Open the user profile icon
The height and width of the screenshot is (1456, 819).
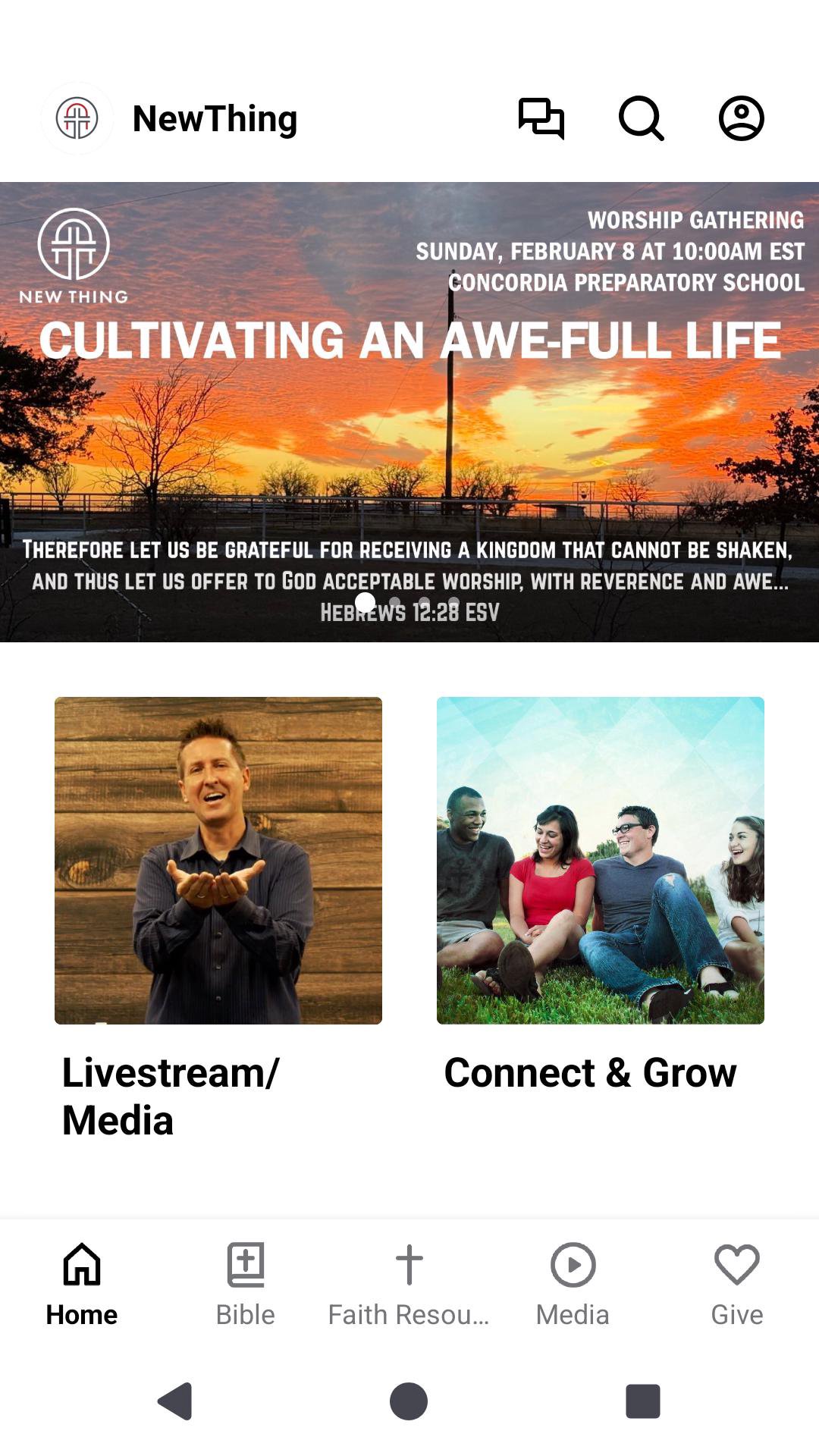(741, 118)
